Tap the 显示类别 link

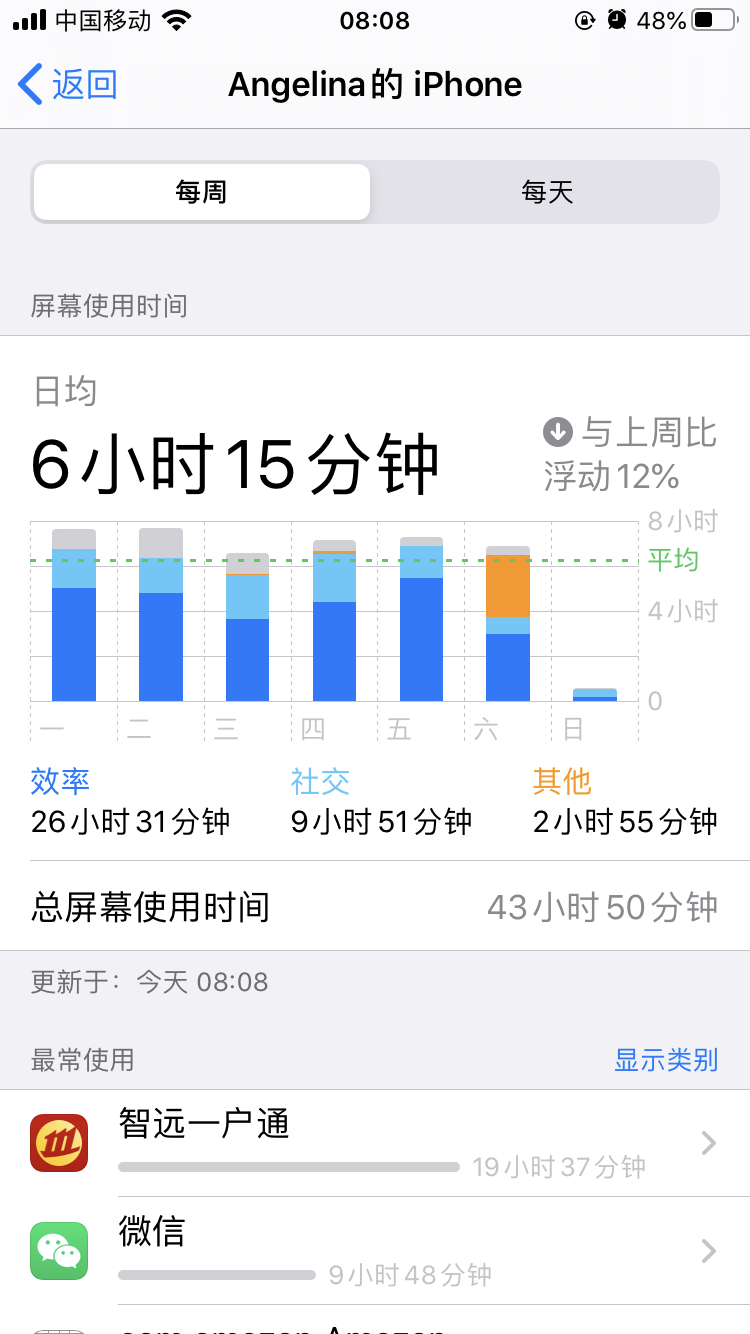(x=665, y=1060)
